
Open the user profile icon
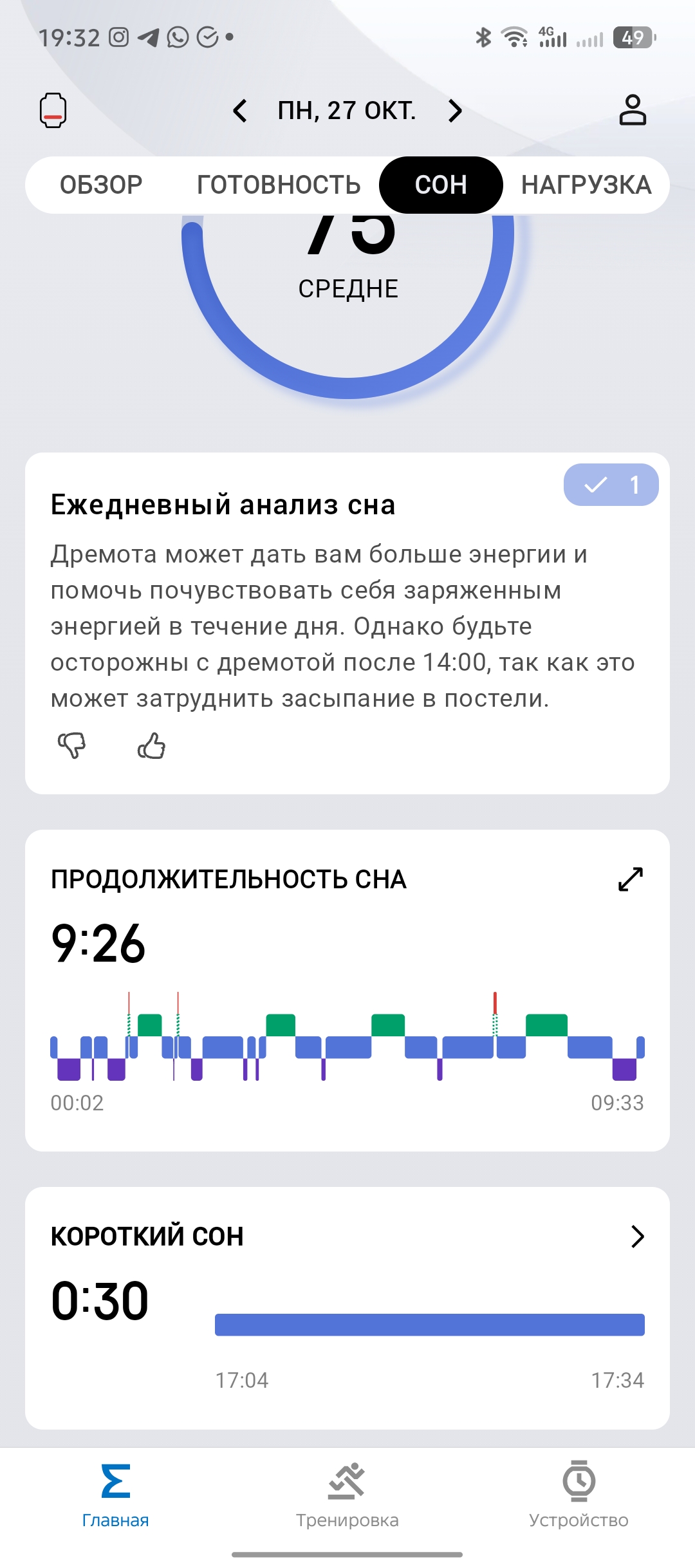632,110
